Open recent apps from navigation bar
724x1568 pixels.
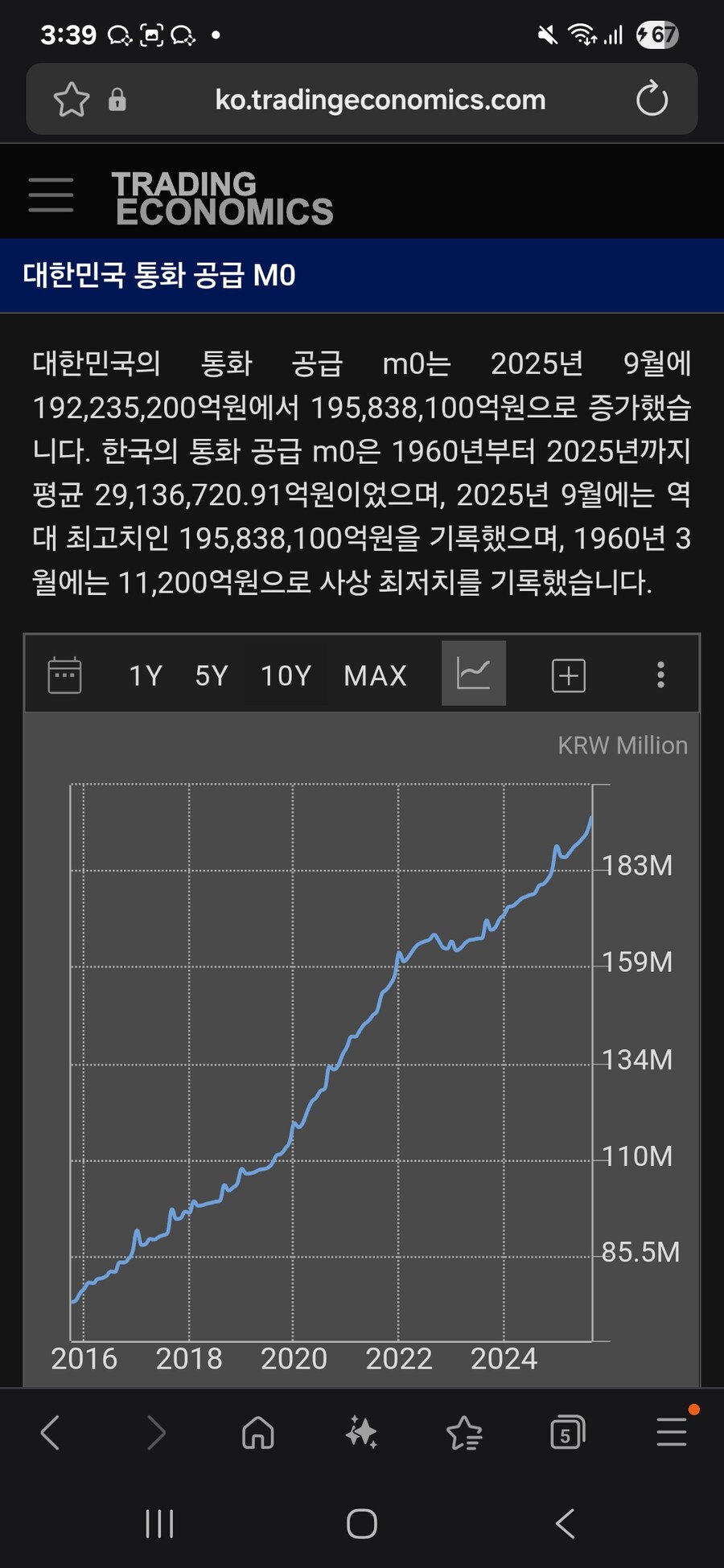159,1522
